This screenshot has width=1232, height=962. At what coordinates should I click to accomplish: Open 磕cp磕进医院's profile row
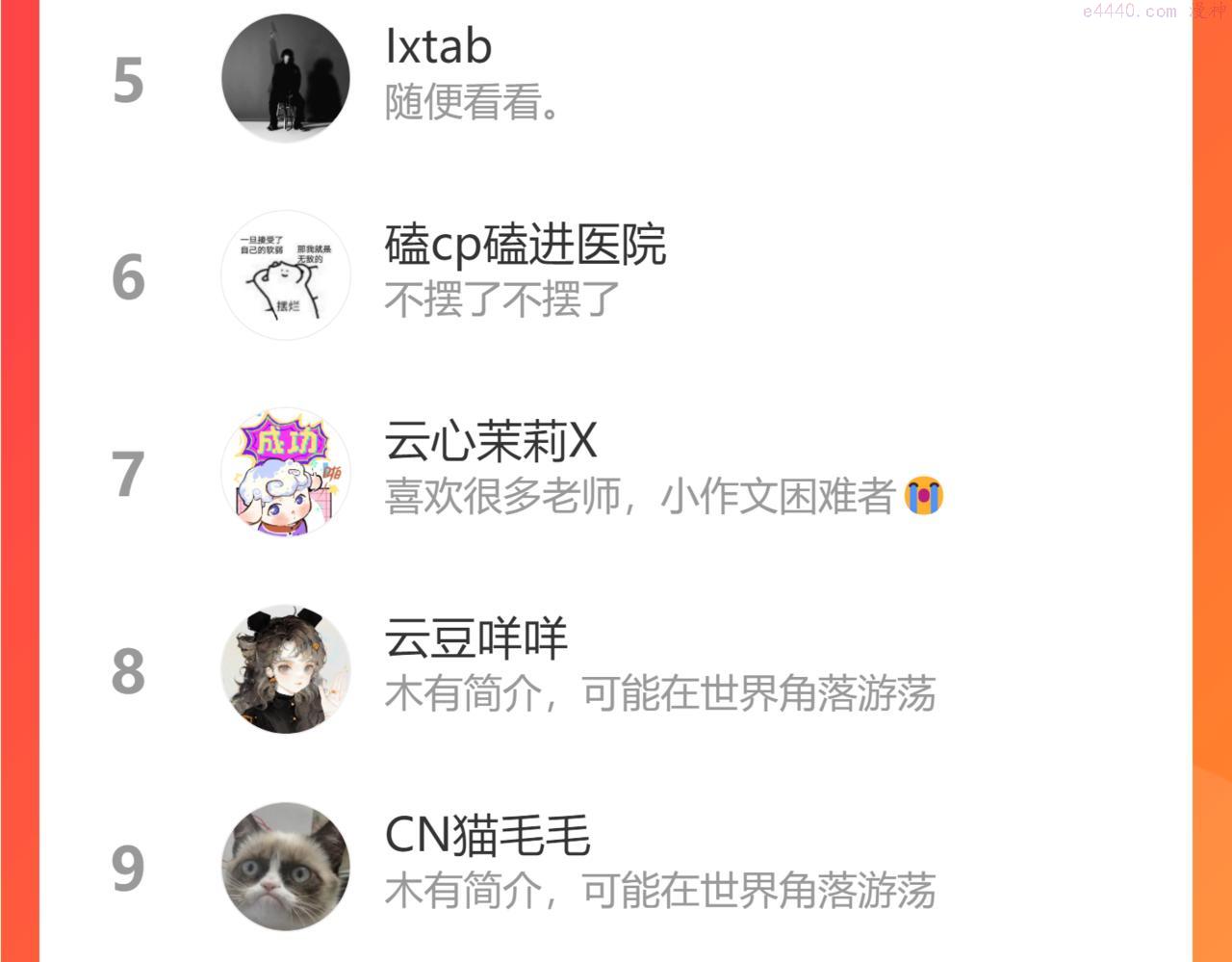(x=616, y=275)
